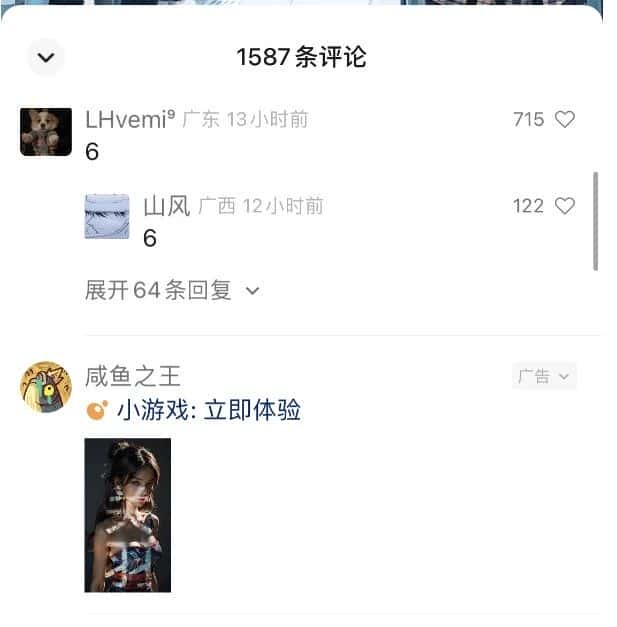
Task: Open 山风's profile avatar
Action: (107, 216)
